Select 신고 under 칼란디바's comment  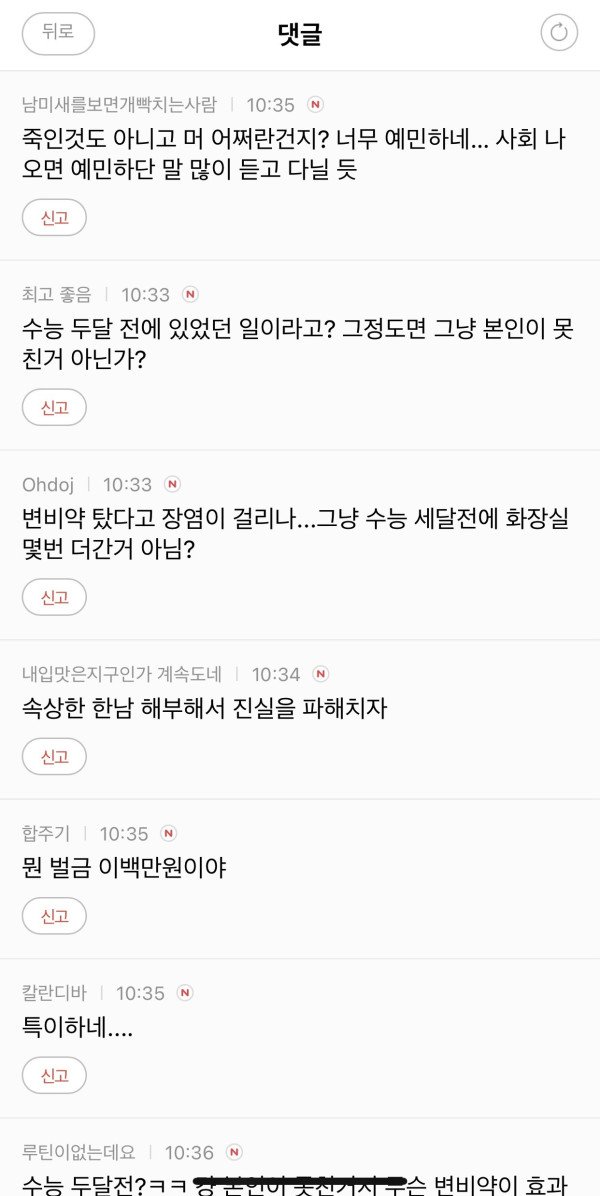tap(54, 1075)
